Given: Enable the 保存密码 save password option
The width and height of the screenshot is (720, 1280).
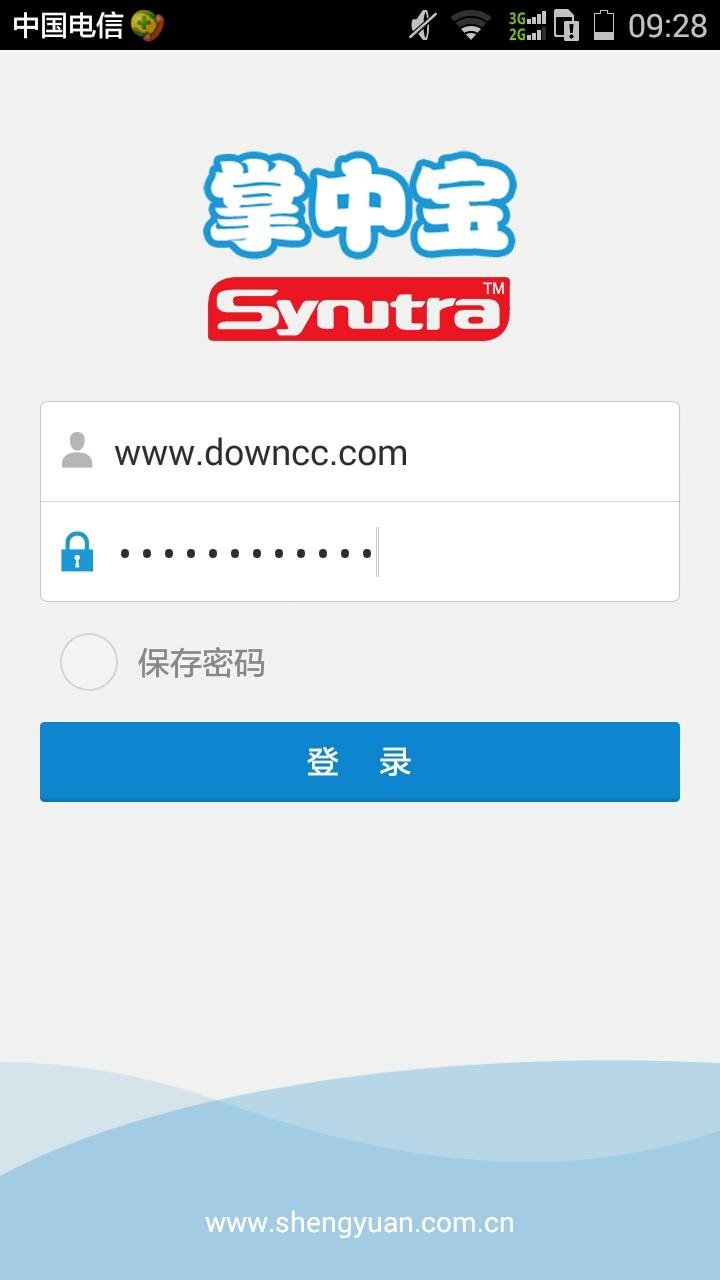Looking at the screenshot, I should (89, 662).
